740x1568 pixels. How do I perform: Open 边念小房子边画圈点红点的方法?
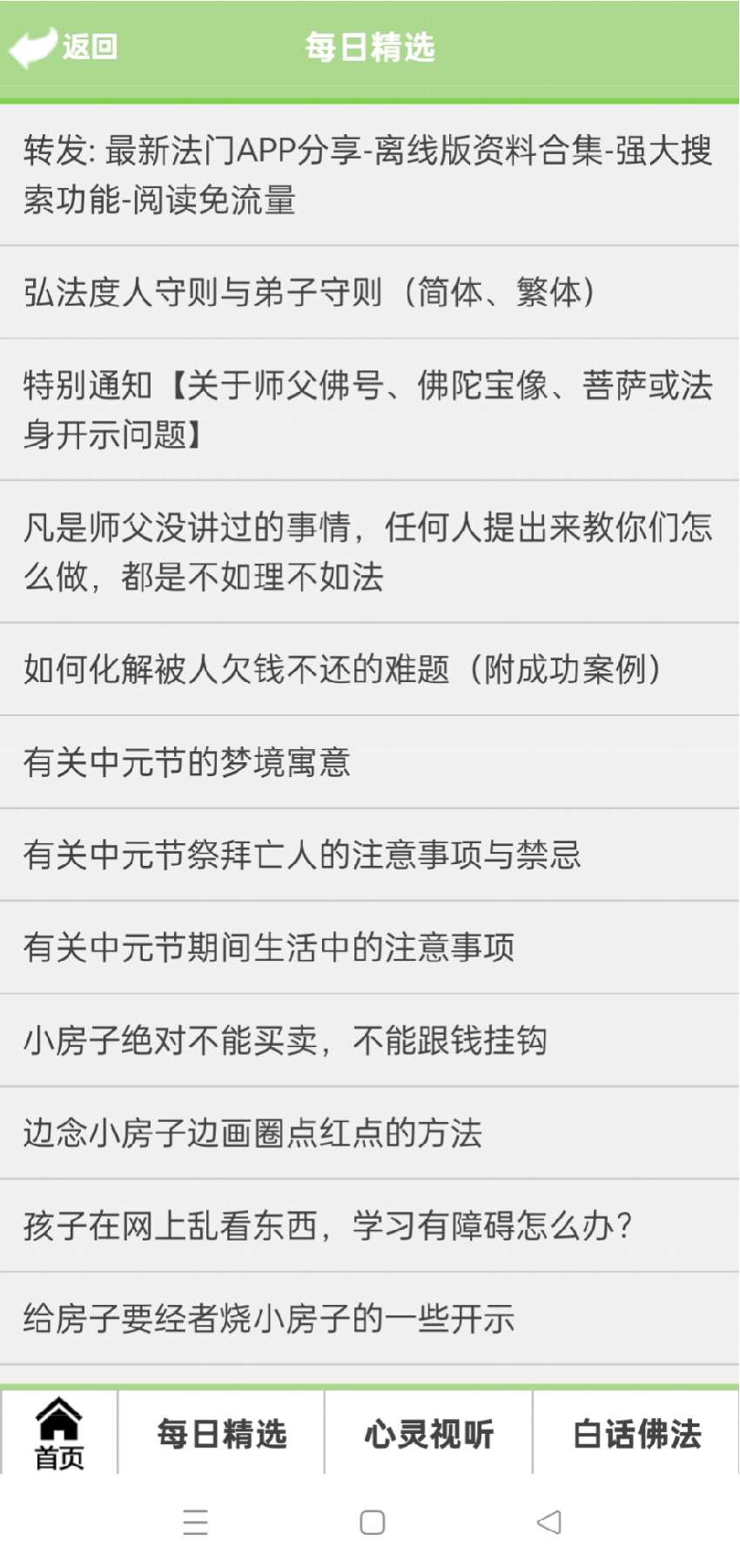pyautogui.click(x=370, y=1133)
